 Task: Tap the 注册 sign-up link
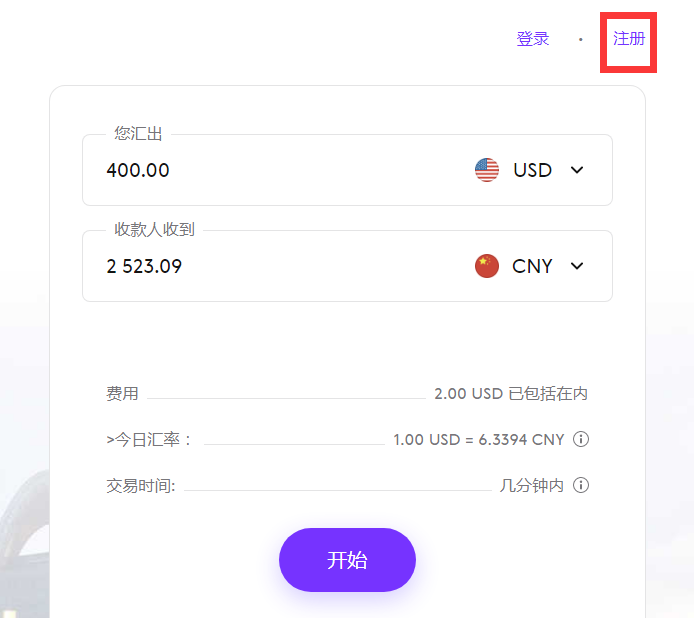629,39
